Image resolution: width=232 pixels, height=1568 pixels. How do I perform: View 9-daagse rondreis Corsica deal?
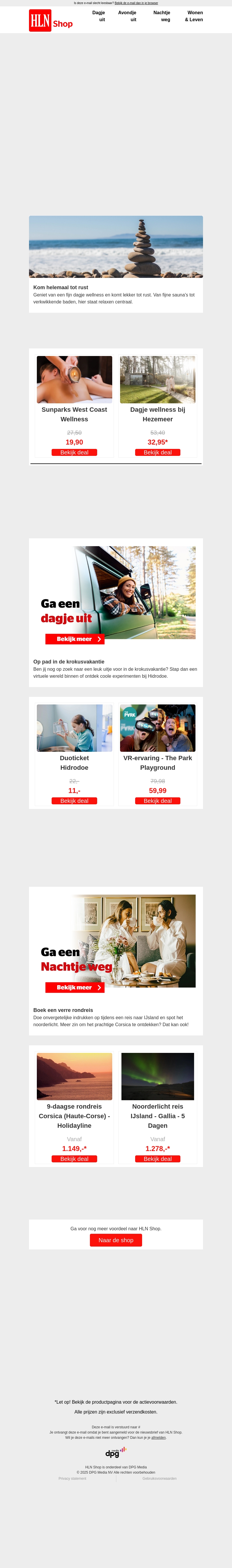(x=74, y=1159)
